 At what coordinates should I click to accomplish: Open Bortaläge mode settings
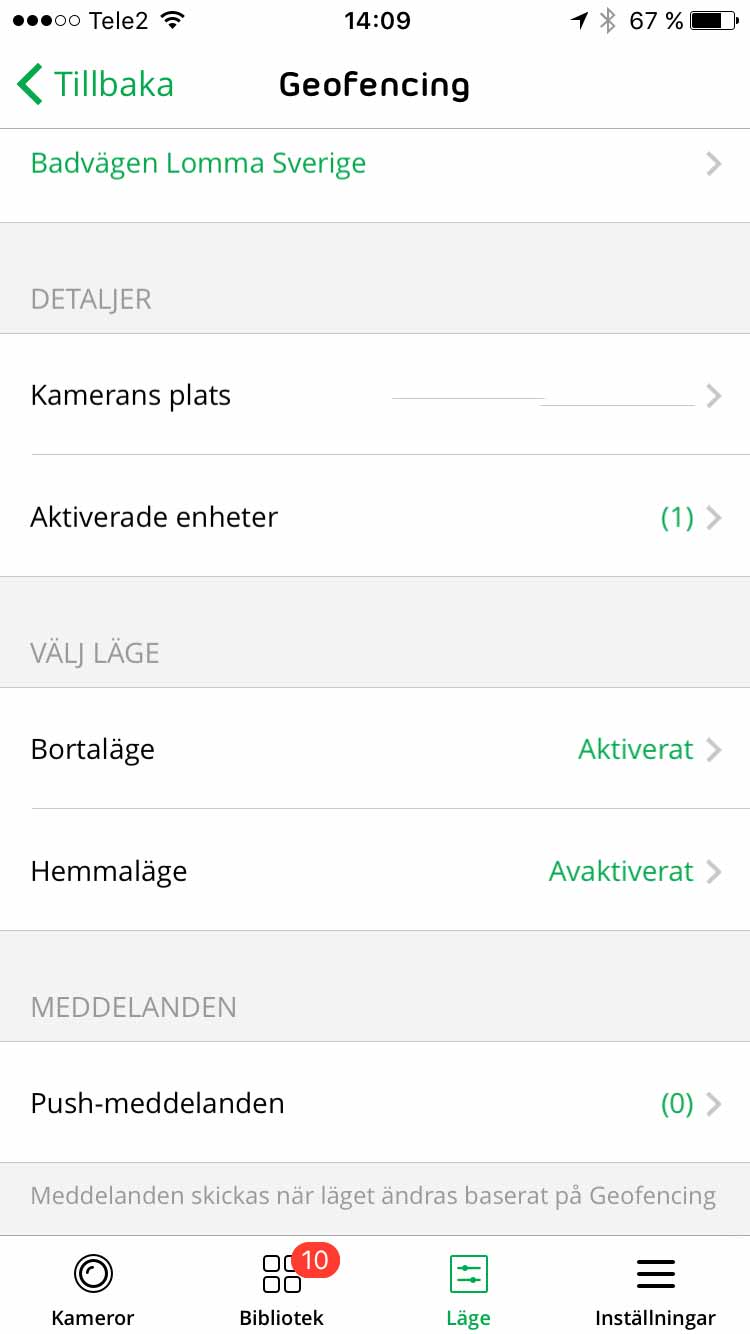coord(375,750)
